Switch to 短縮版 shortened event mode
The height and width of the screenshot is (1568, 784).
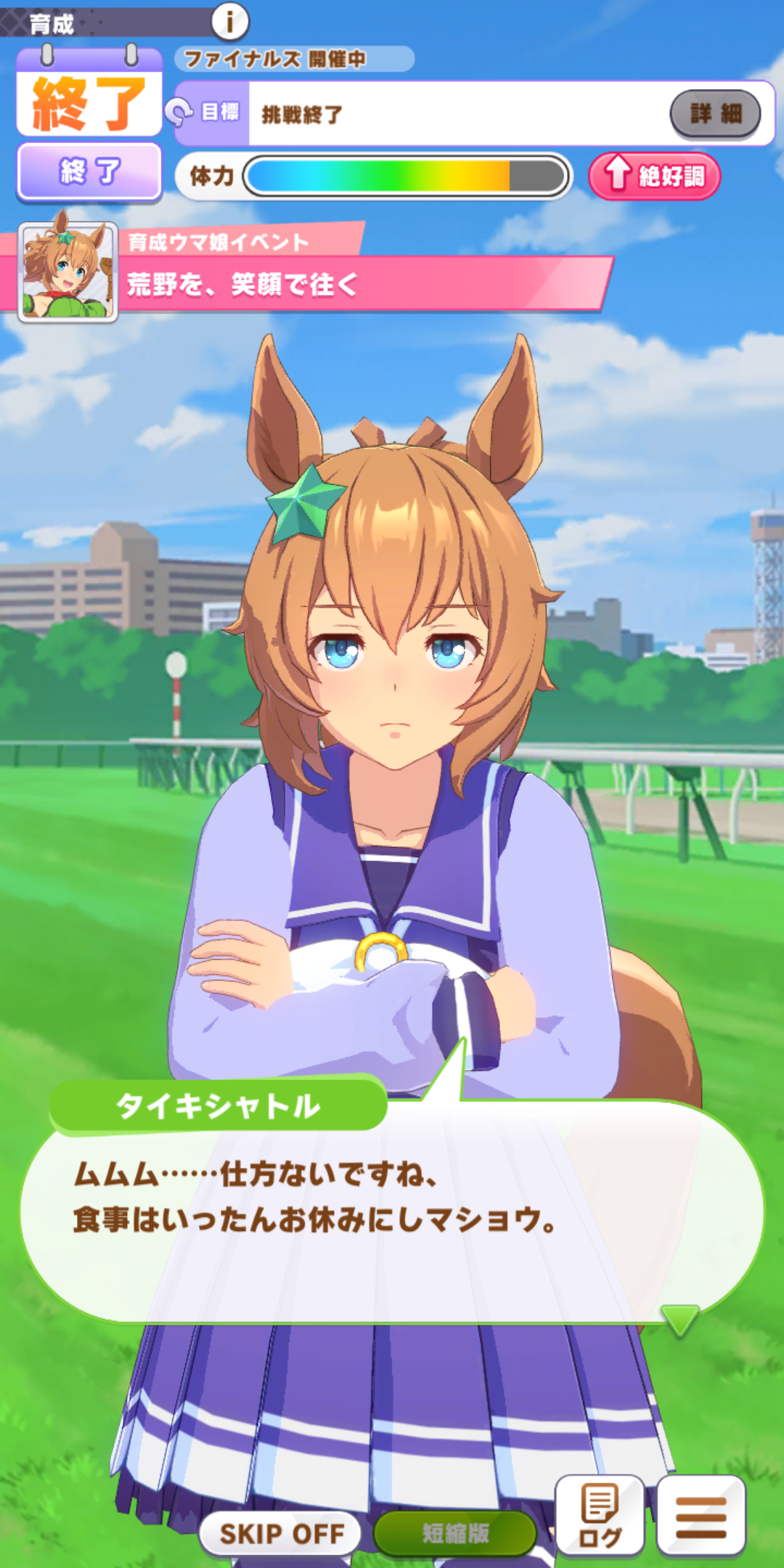456,1533
